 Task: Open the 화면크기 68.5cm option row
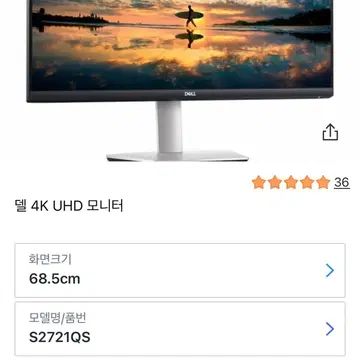tap(180, 270)
